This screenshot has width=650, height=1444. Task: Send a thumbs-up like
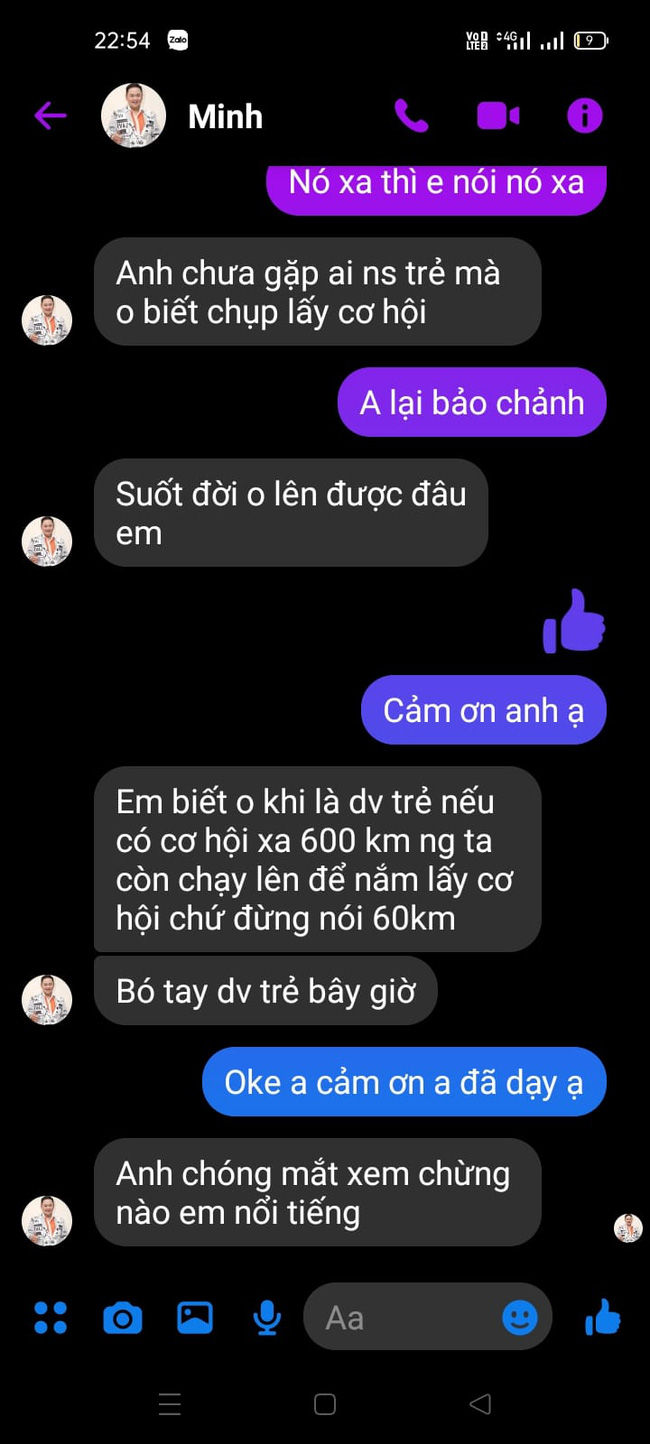[x=602, y=1318]
